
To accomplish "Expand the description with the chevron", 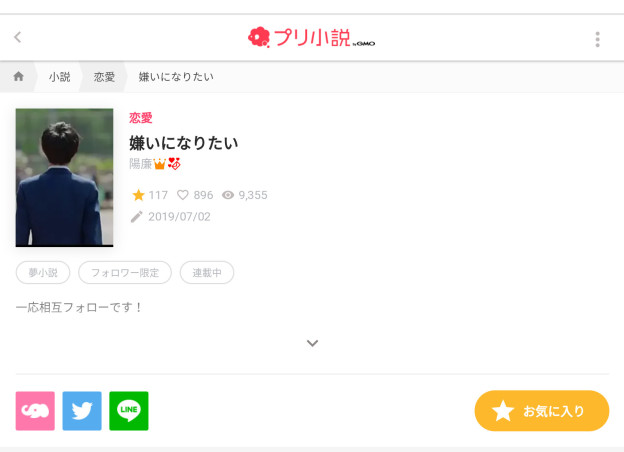I will click(312, 343).
